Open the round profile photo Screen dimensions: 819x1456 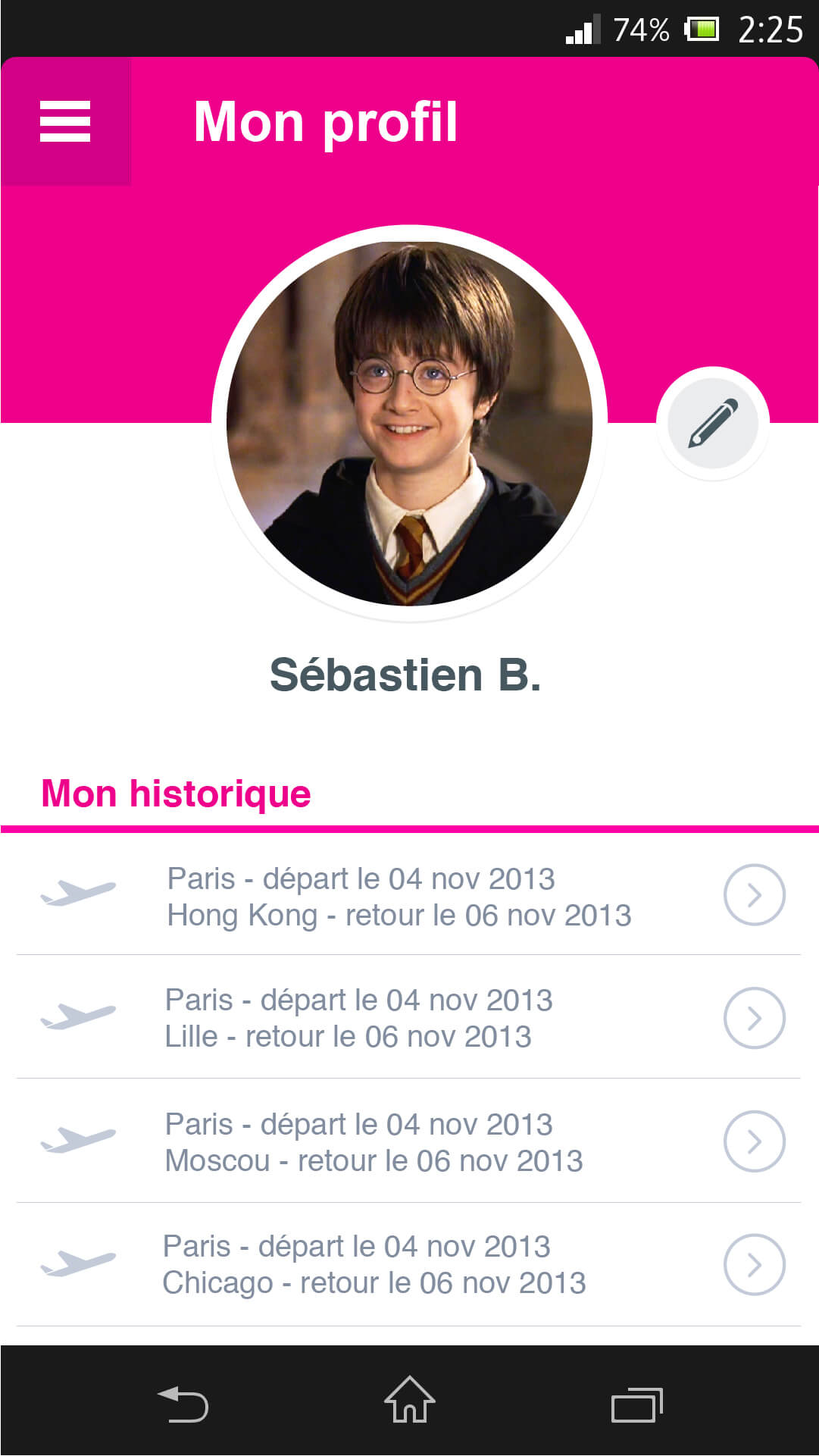tap(409, 423)
